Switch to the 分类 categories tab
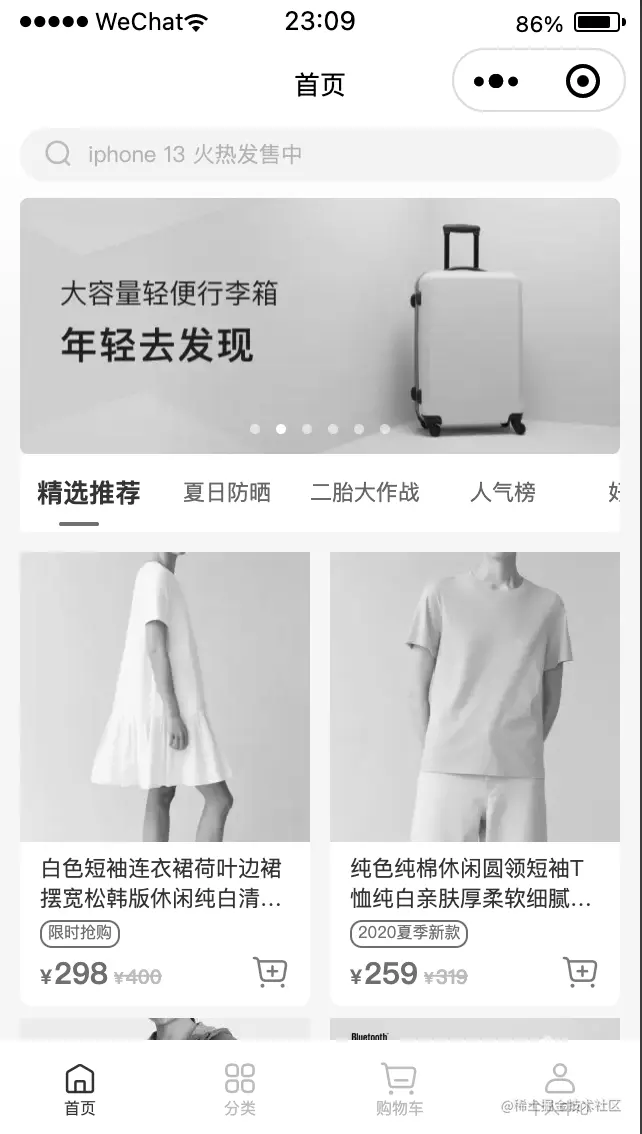642x1134 pixels. coord(240,1088)
